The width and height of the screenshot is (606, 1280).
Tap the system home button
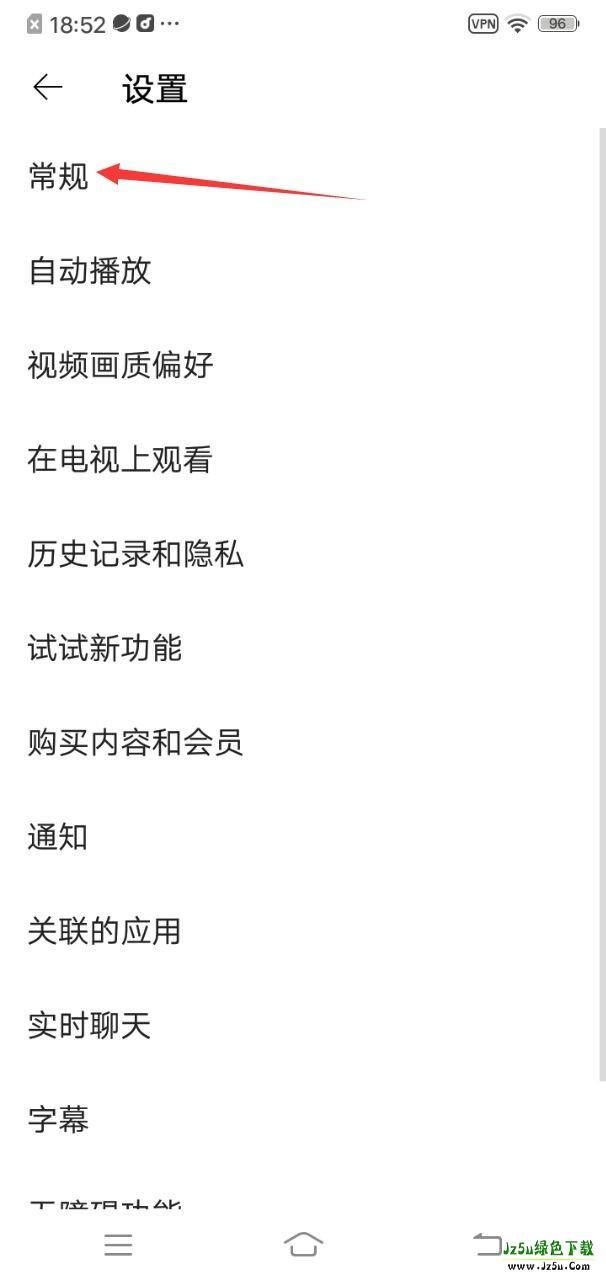(303, 1244)
